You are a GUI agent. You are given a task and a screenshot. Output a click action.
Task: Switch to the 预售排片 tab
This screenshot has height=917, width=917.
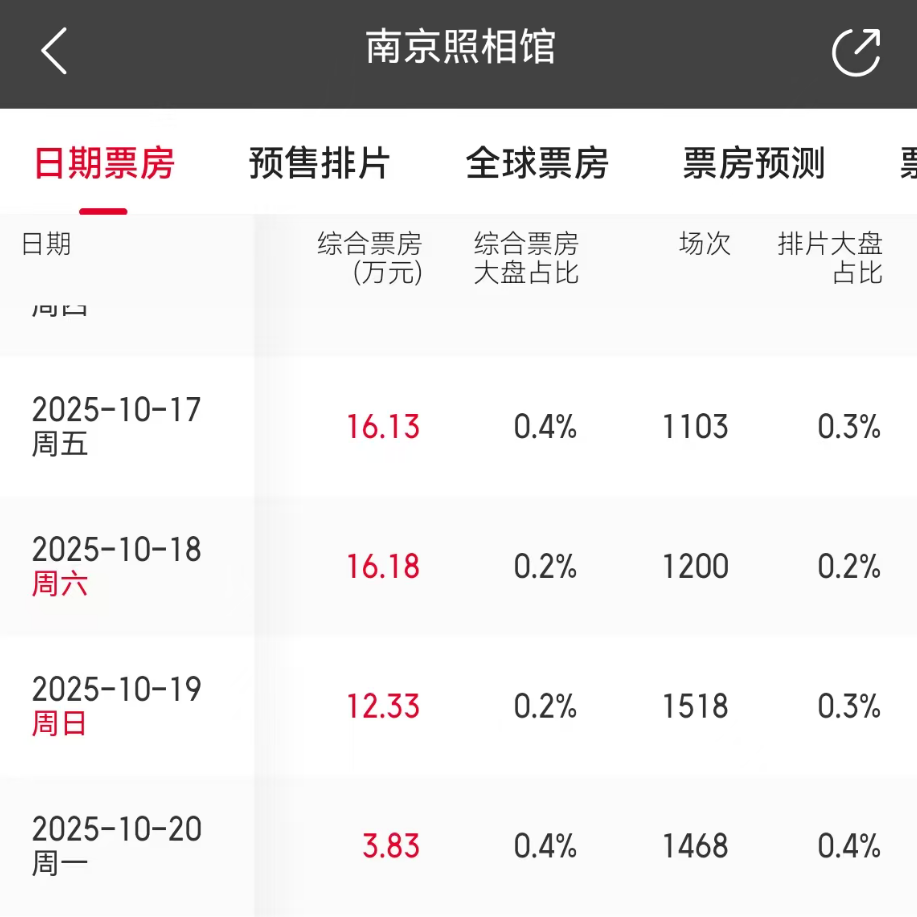point(319,163)
